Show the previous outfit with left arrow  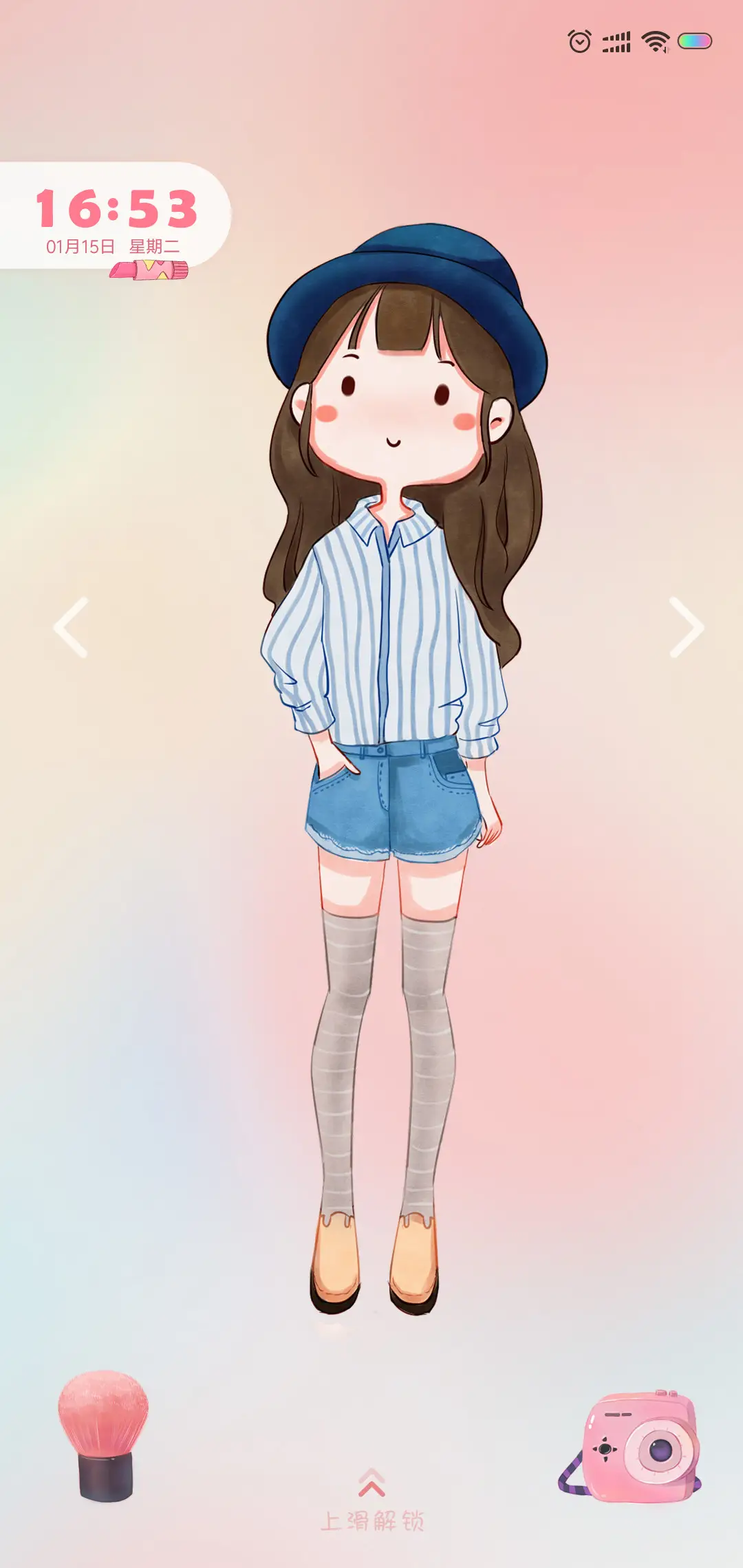(71, 627)
